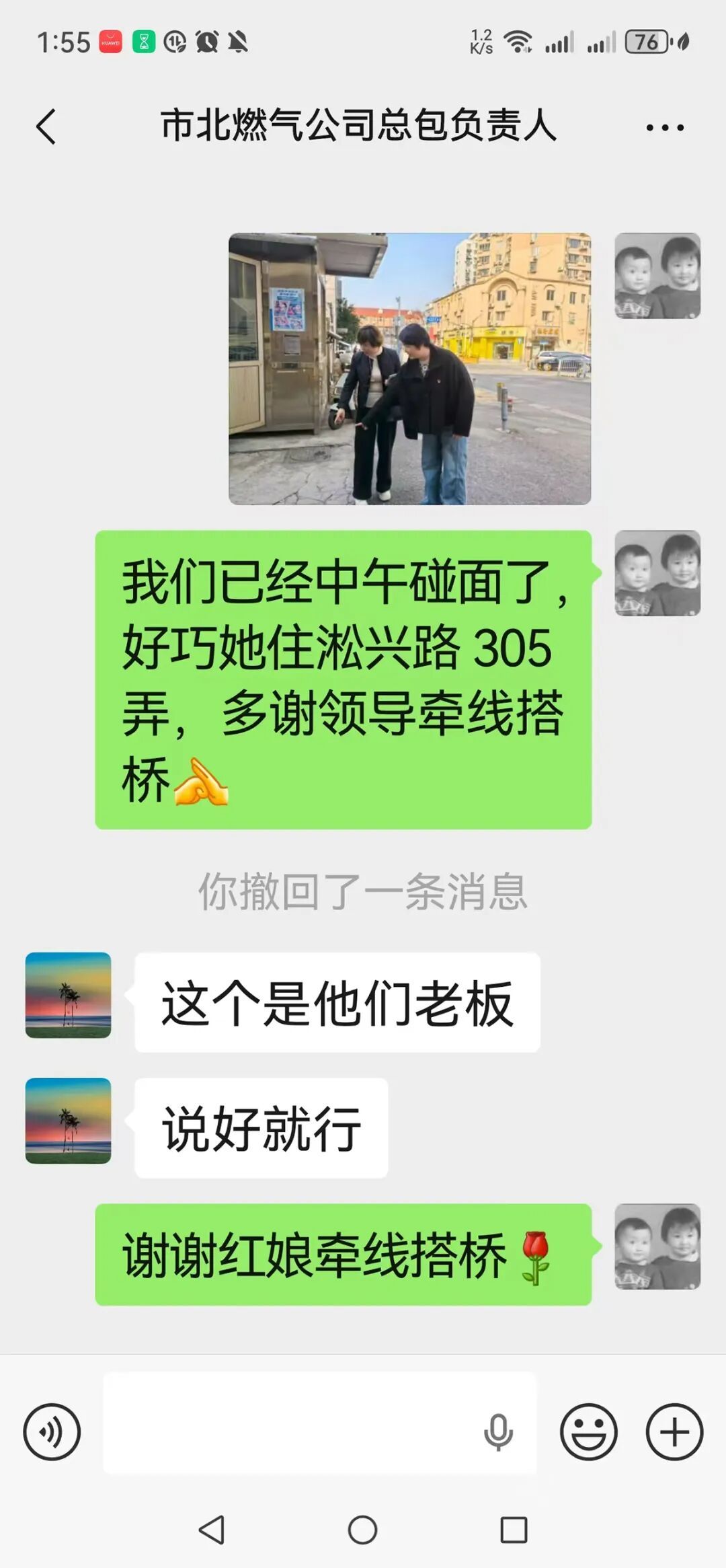Image resolution: width=726 pixels, height=1568 pixels.
Task: Open my avatar beside 谢谢红娘牵线搭桥
Action: 657,1246
